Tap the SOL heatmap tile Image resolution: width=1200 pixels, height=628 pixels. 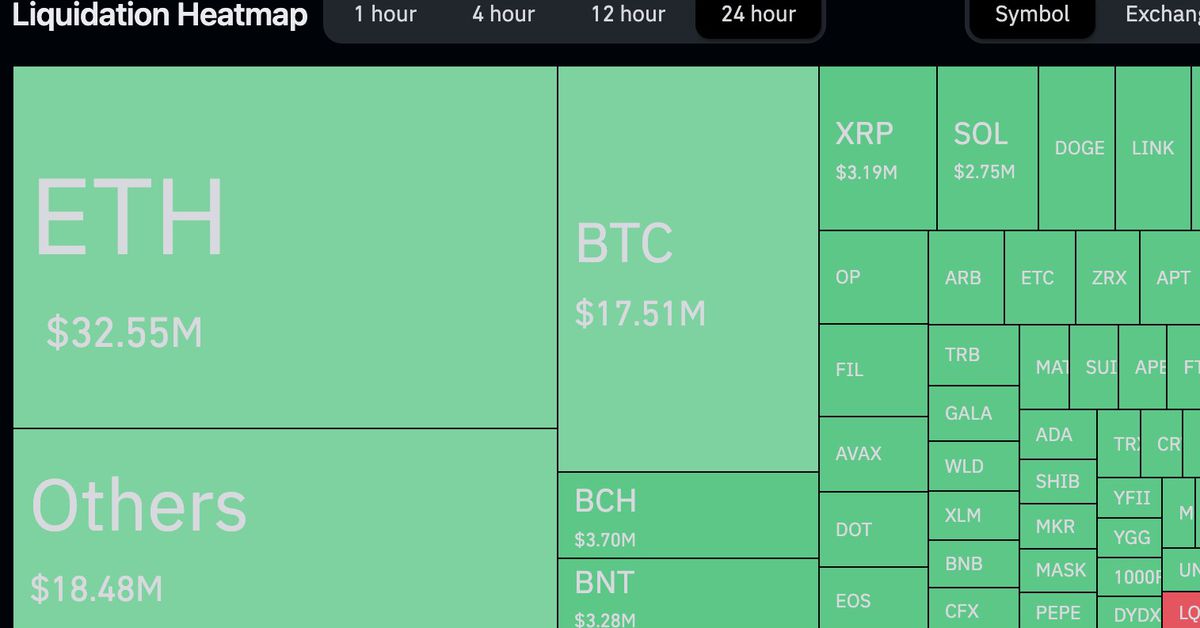click(x=987, y=150)
